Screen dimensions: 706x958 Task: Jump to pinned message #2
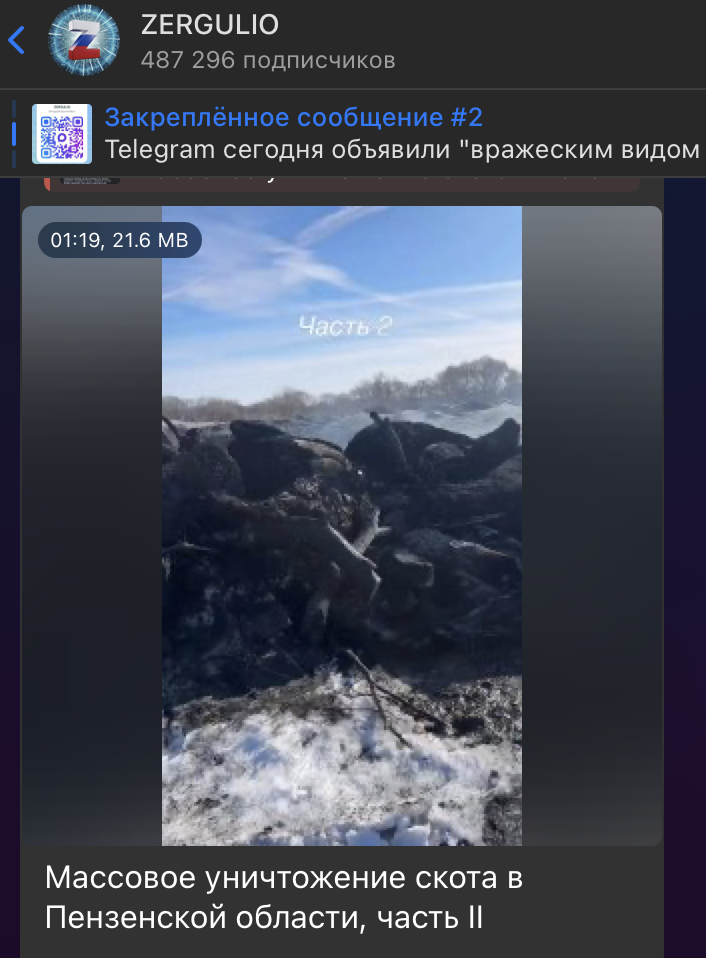[400, 134]
